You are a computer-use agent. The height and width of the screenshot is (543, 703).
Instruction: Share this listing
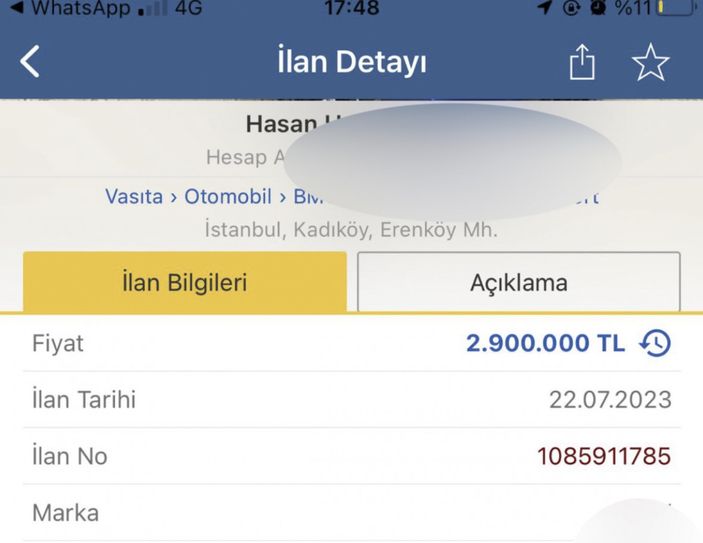pyautogui.click(x=581, y=63)
